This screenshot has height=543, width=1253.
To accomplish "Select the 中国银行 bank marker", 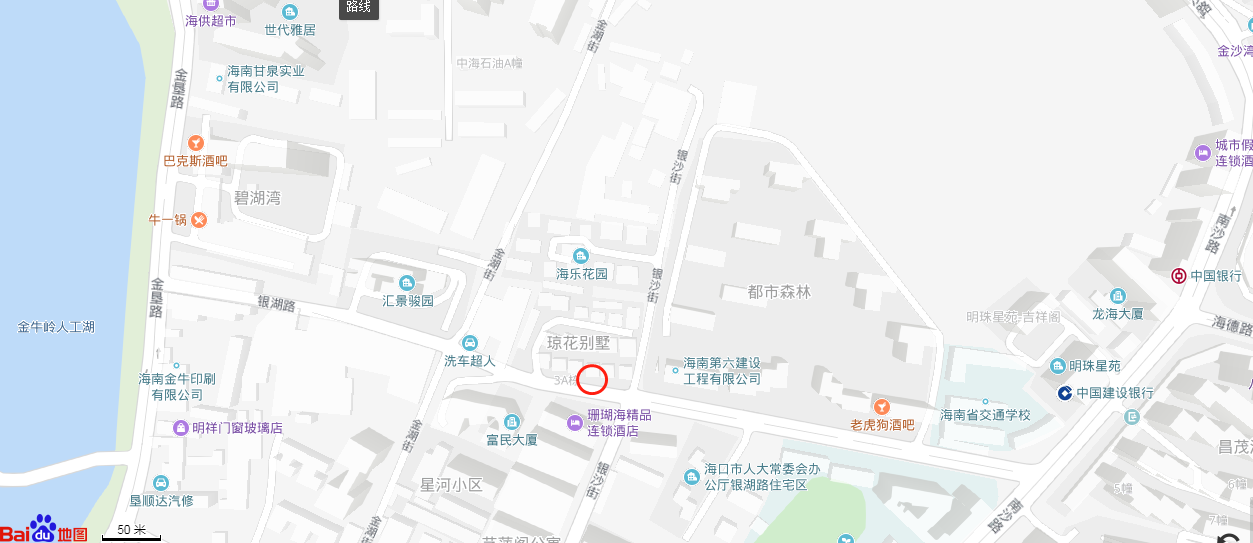I will 1180,276.
